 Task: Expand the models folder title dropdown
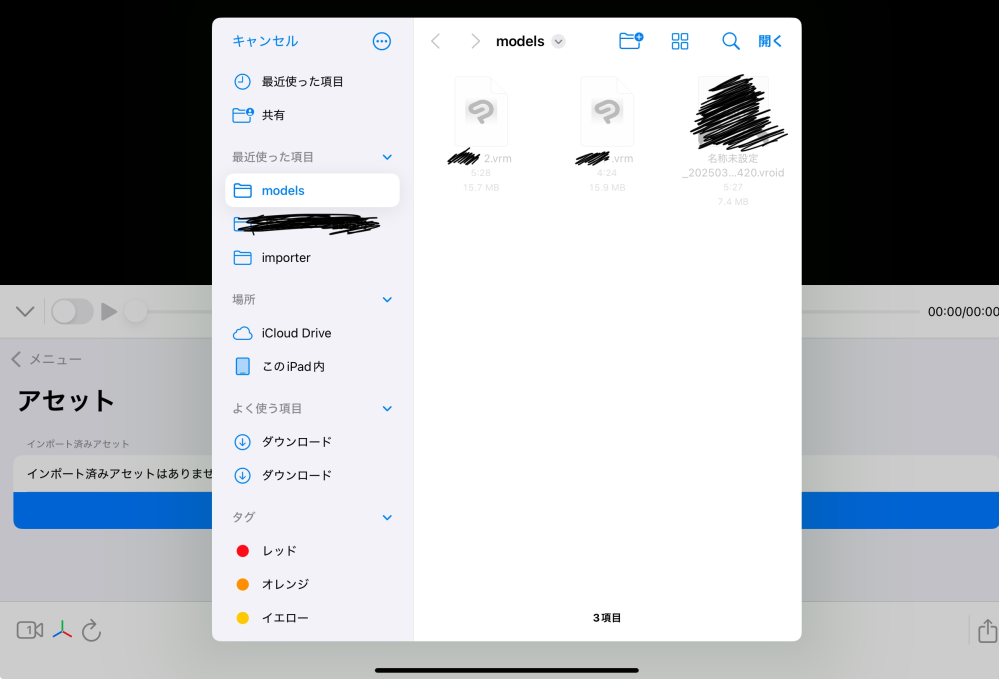(x=558, y=42)
